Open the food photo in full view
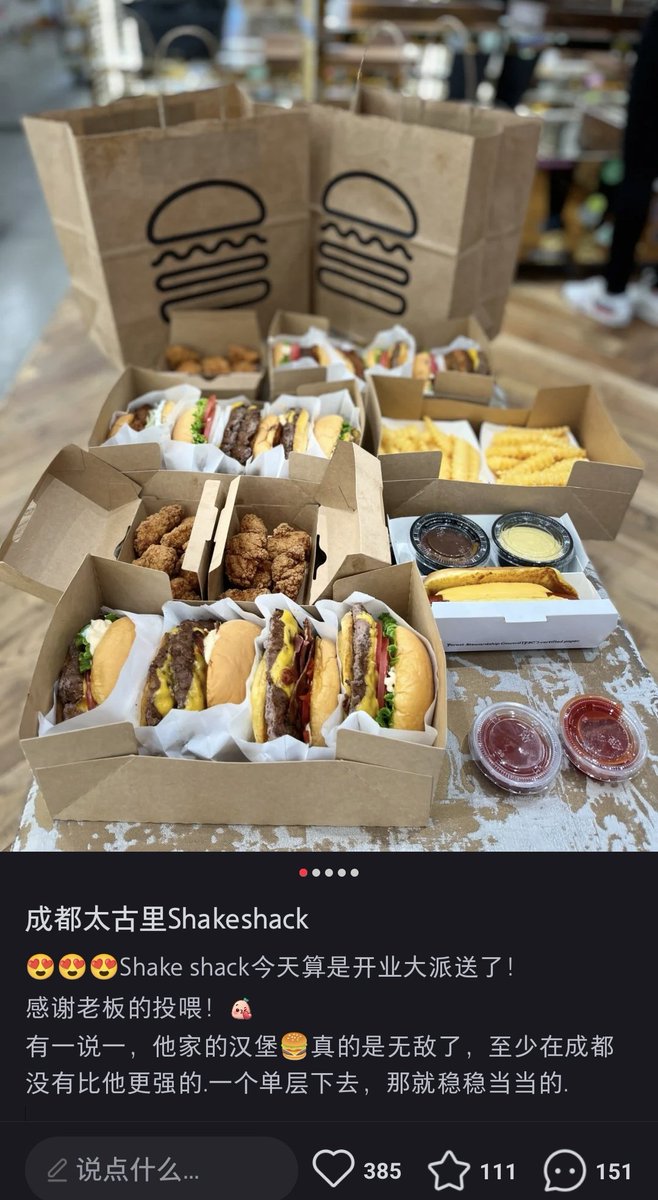Screen dimensions: 658x1200 [x=329, y=425]
